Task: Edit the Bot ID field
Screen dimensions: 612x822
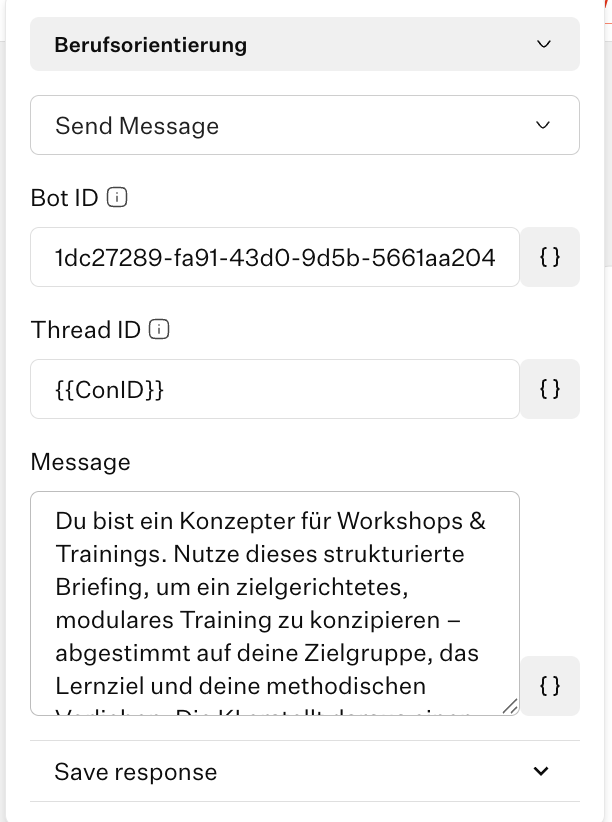Action: pos(275,258)
